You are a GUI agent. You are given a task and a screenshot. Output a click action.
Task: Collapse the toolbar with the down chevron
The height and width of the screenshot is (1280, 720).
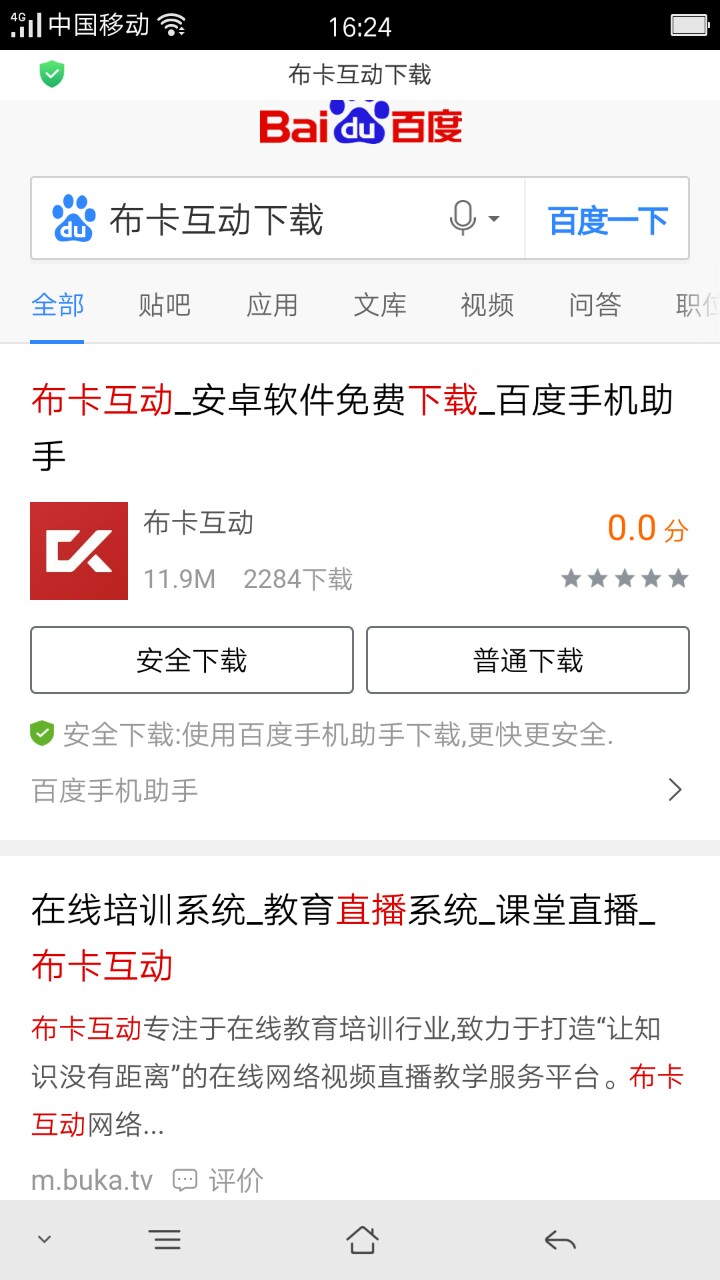(x=44, y=1240)
